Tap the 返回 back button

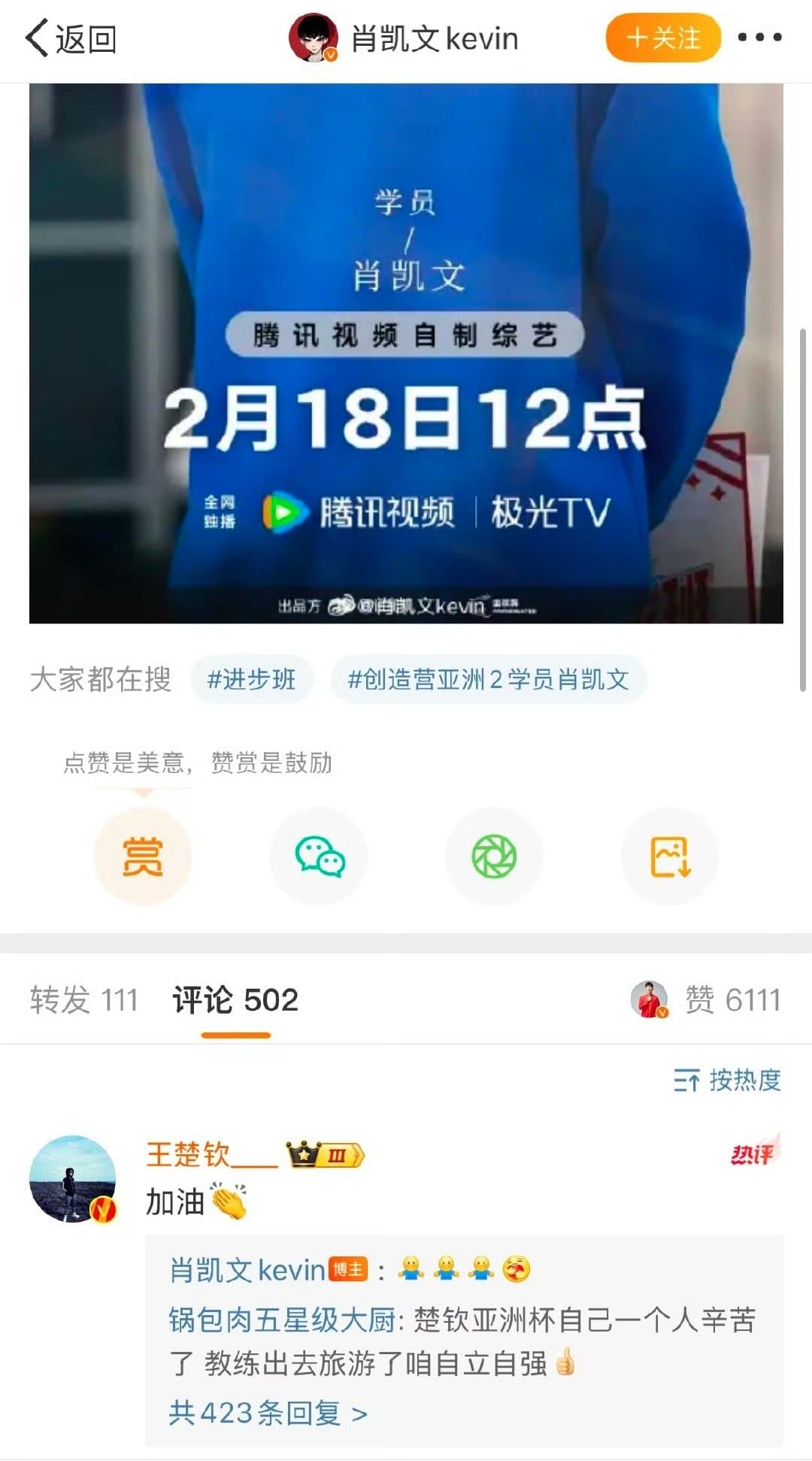pos(71,38)
